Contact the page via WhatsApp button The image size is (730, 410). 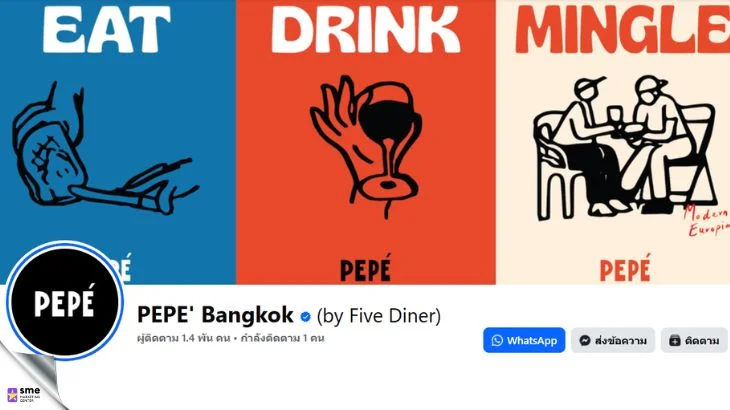click(524, 340)
